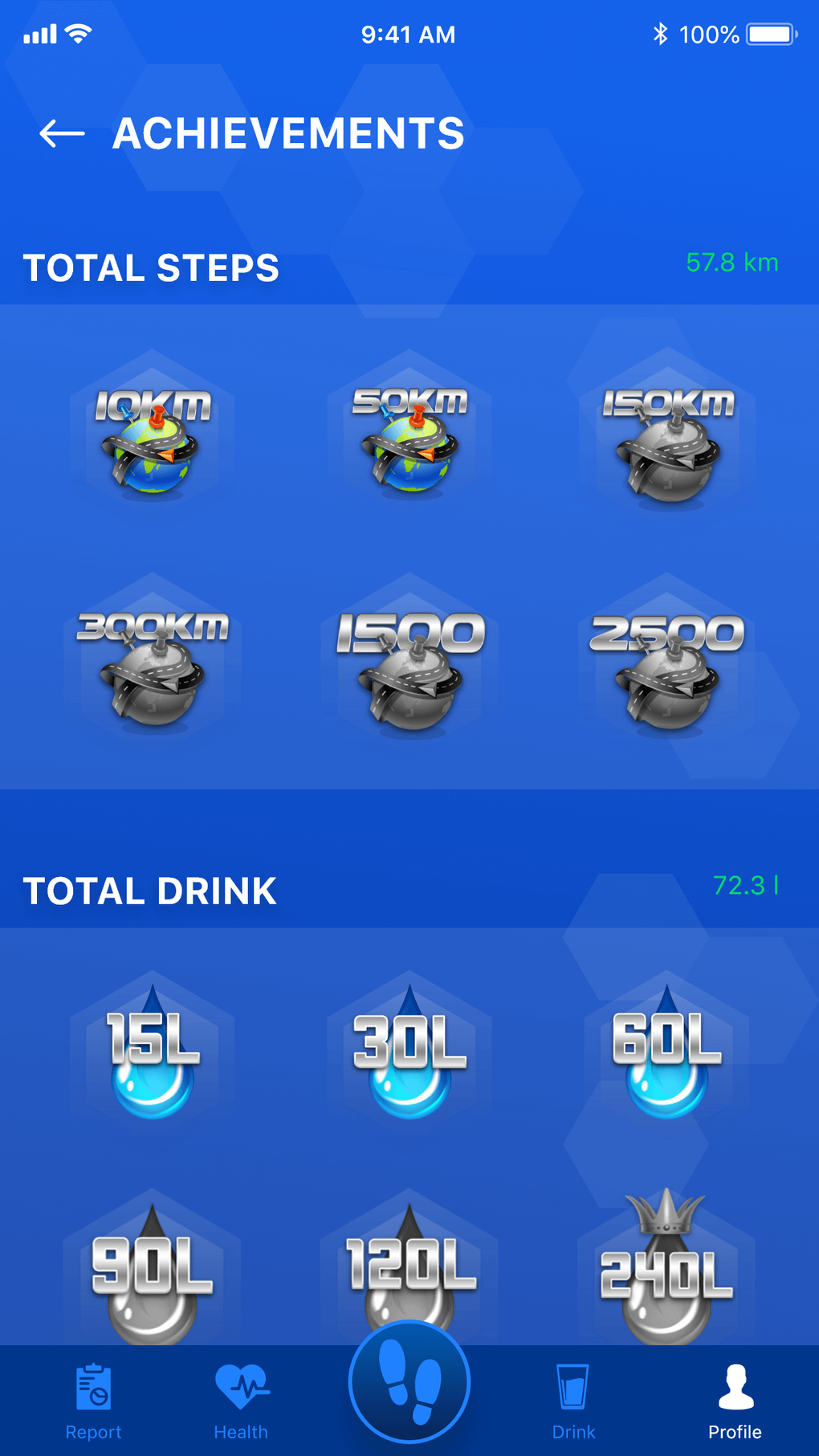The image size is (819, 1456).
Task: Tap the 2500 steps badge
Action: [x=667, y=667]
